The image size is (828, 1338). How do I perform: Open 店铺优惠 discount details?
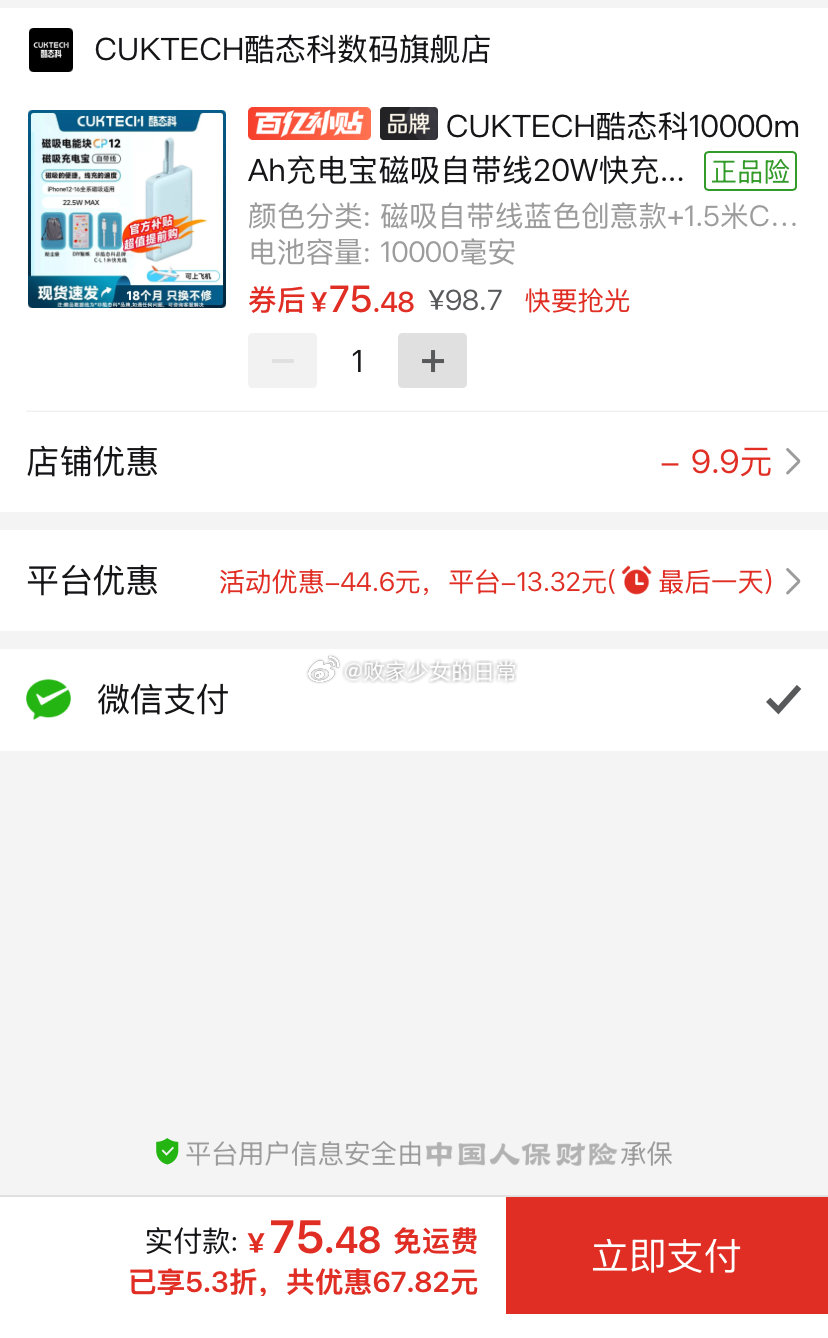[414, 462]
